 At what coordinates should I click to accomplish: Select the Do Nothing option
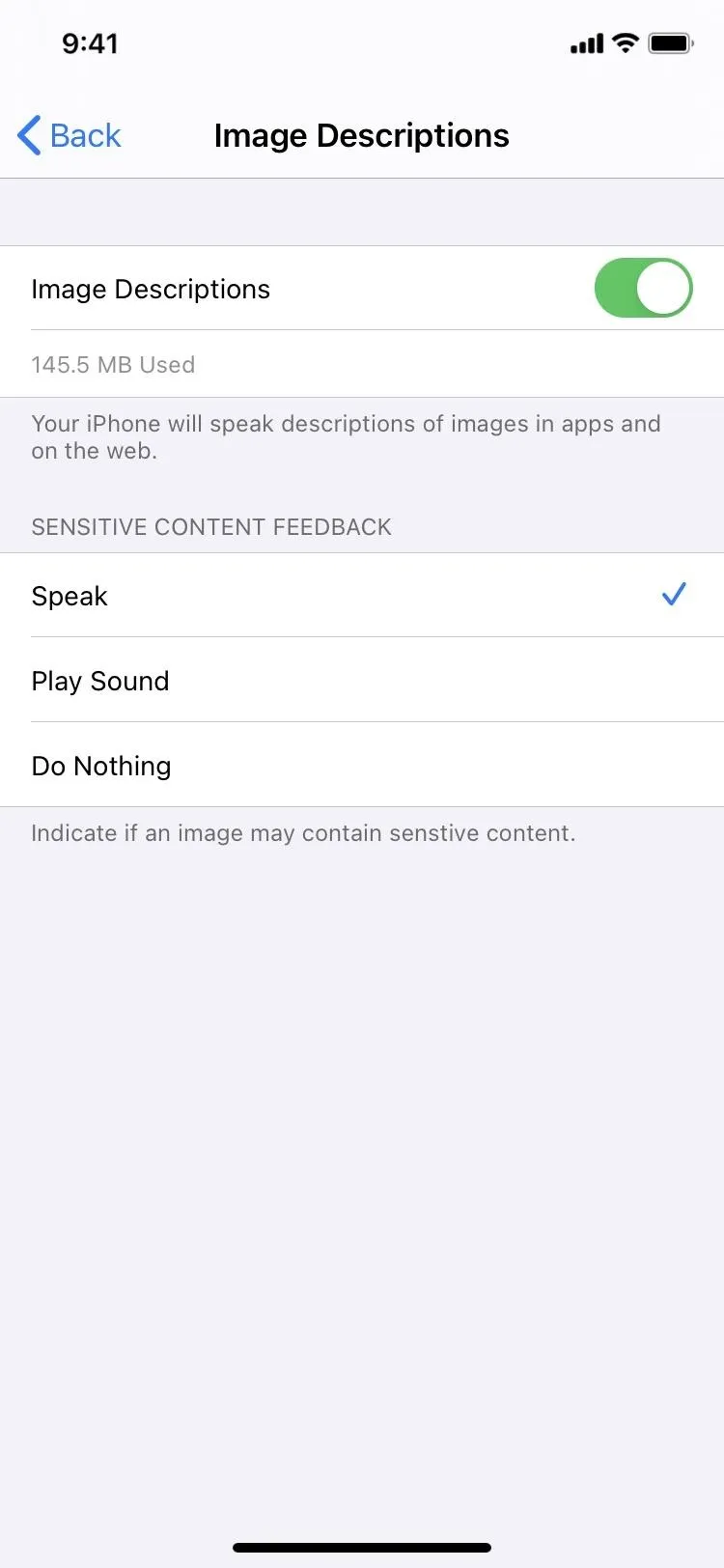362,766
